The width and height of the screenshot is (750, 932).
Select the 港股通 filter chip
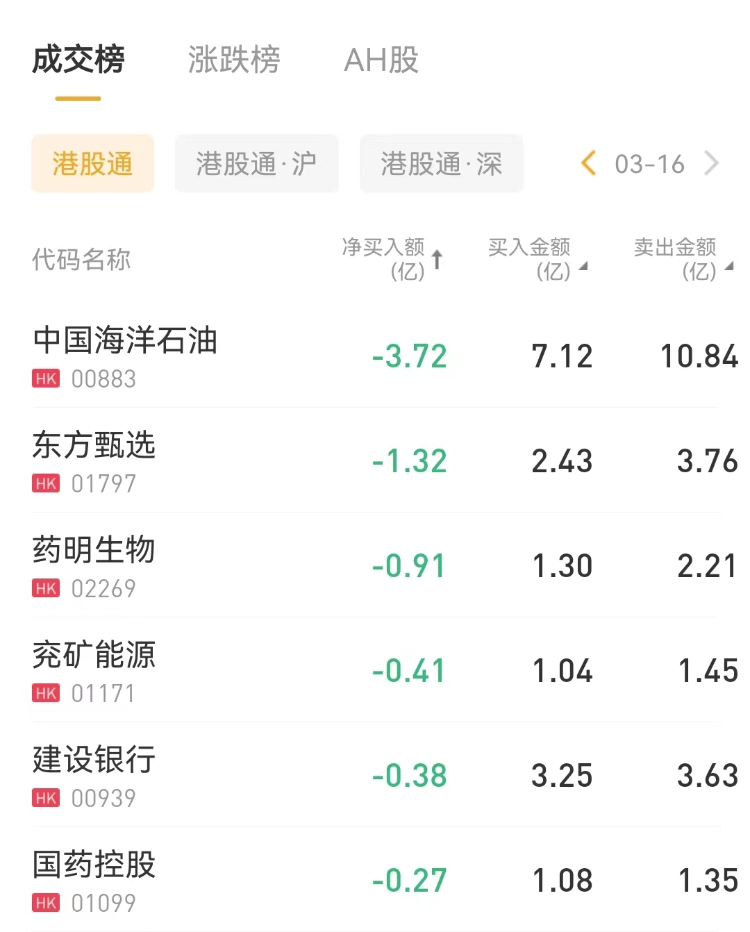pyautogui.click(x=93, y=164)
